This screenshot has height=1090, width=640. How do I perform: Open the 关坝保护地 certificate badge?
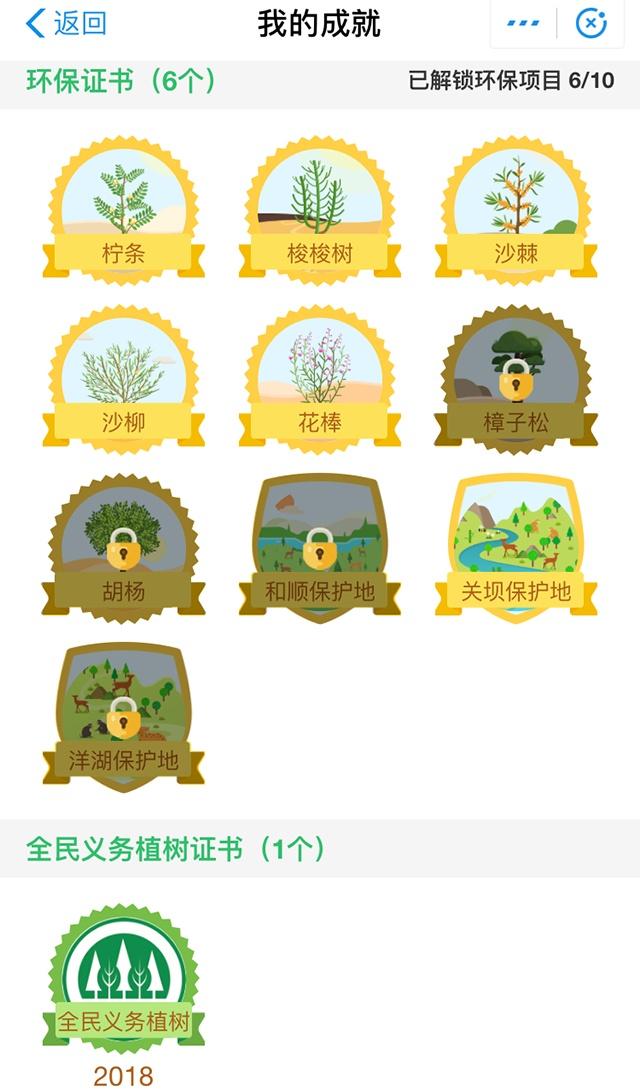point(516,548)
